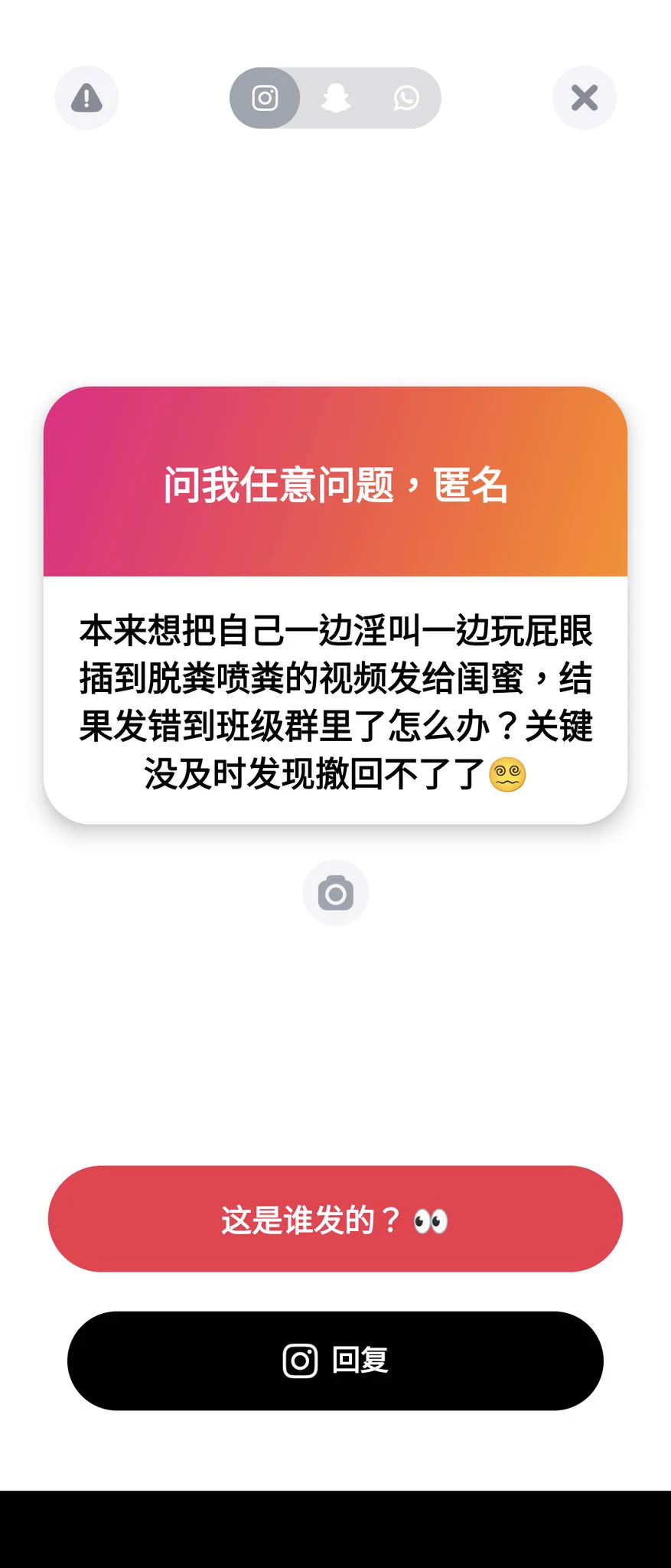Close this anonymous message screen
The width and height of the screenshot is (671, 1568).
pyautogui.click(x=585, y=98)
